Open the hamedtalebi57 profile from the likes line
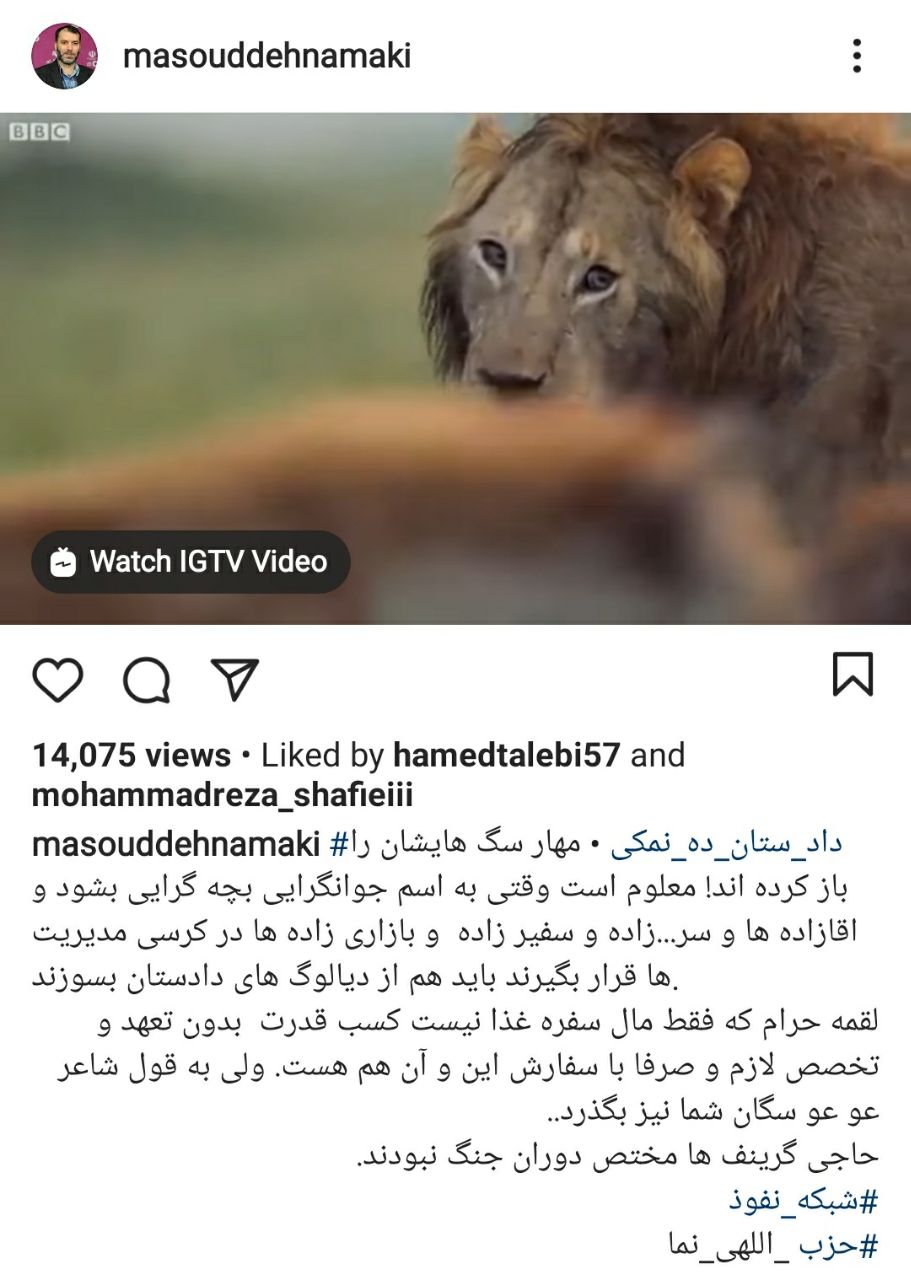 (506, 755)
